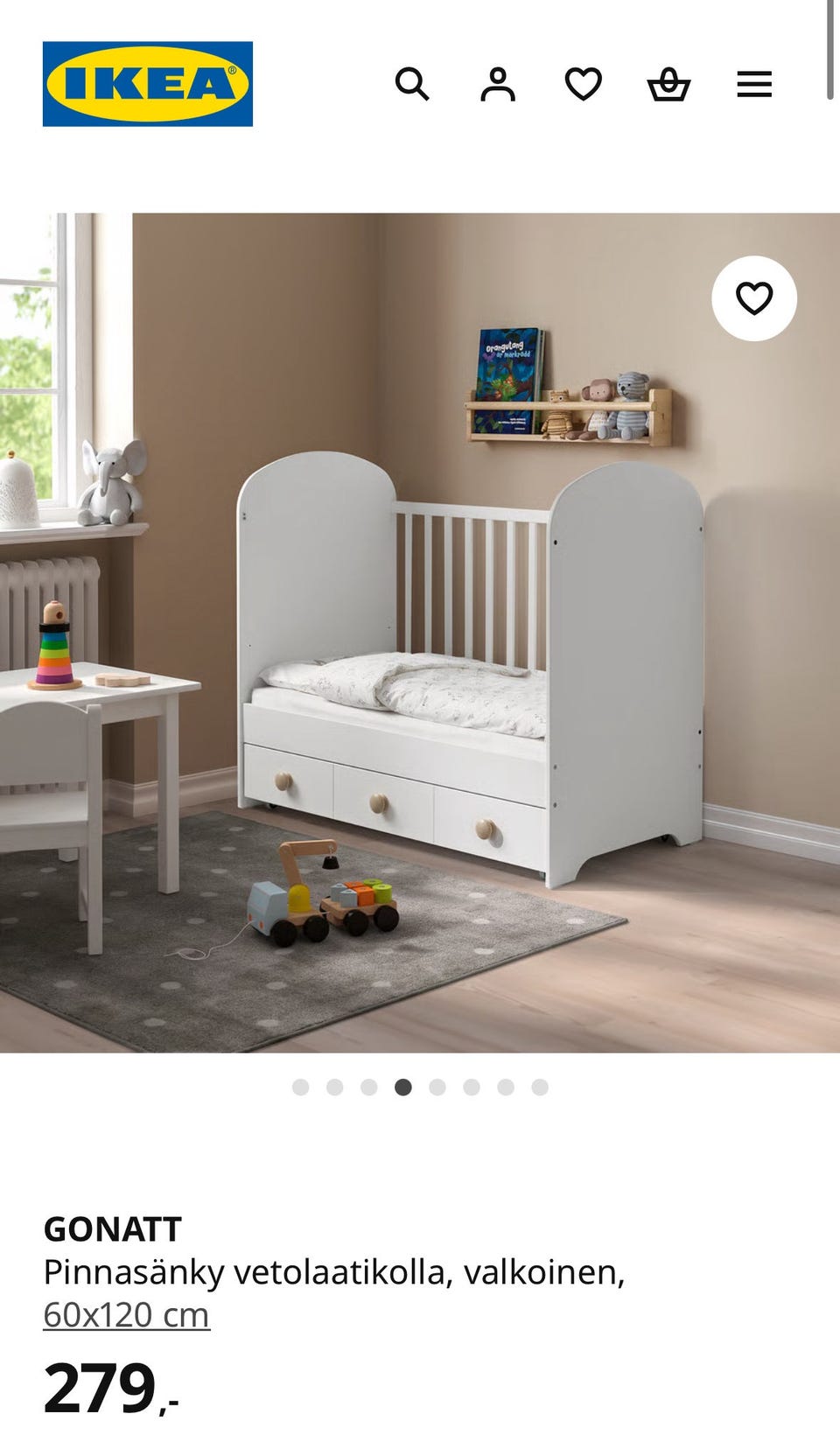Viewport: 840px width, 1435px height.
Task: Jump to the last image dot
Action: (x=540, y=1088)
